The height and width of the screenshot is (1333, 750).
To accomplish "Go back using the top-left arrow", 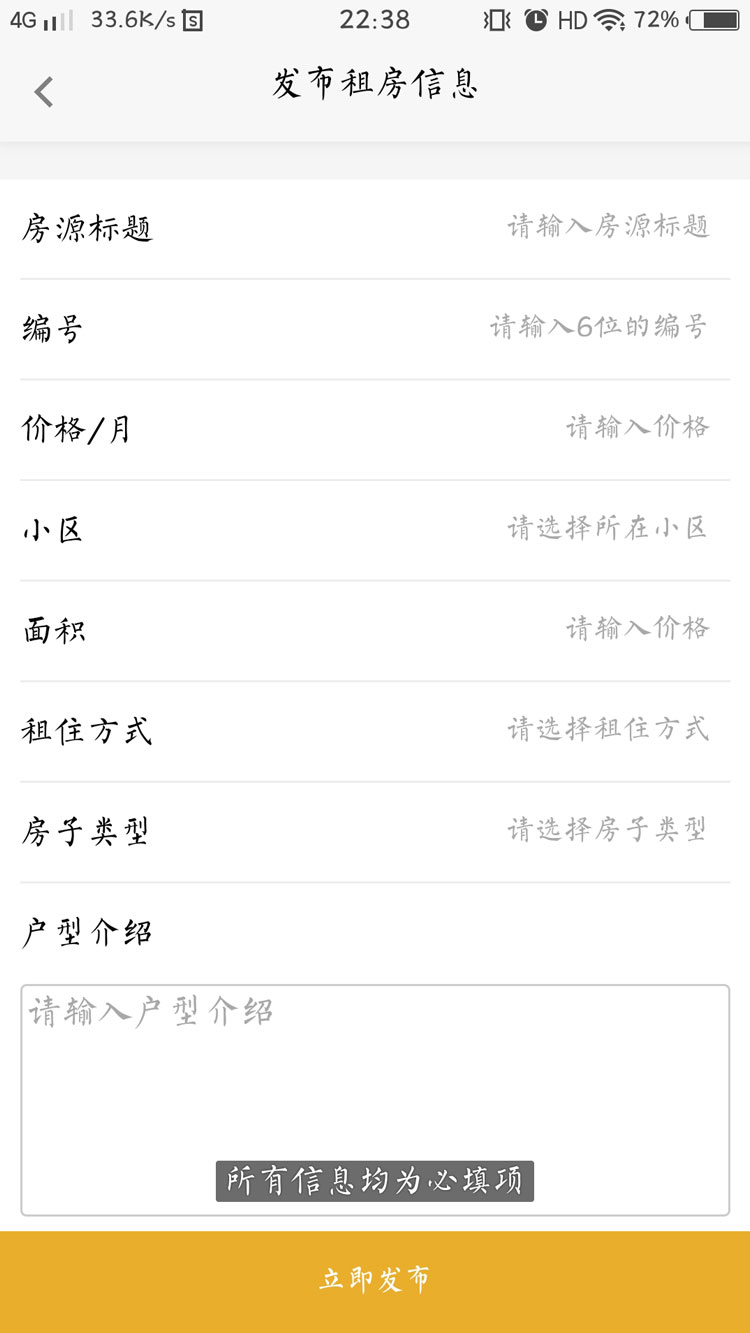I will (x=43, y=92).
